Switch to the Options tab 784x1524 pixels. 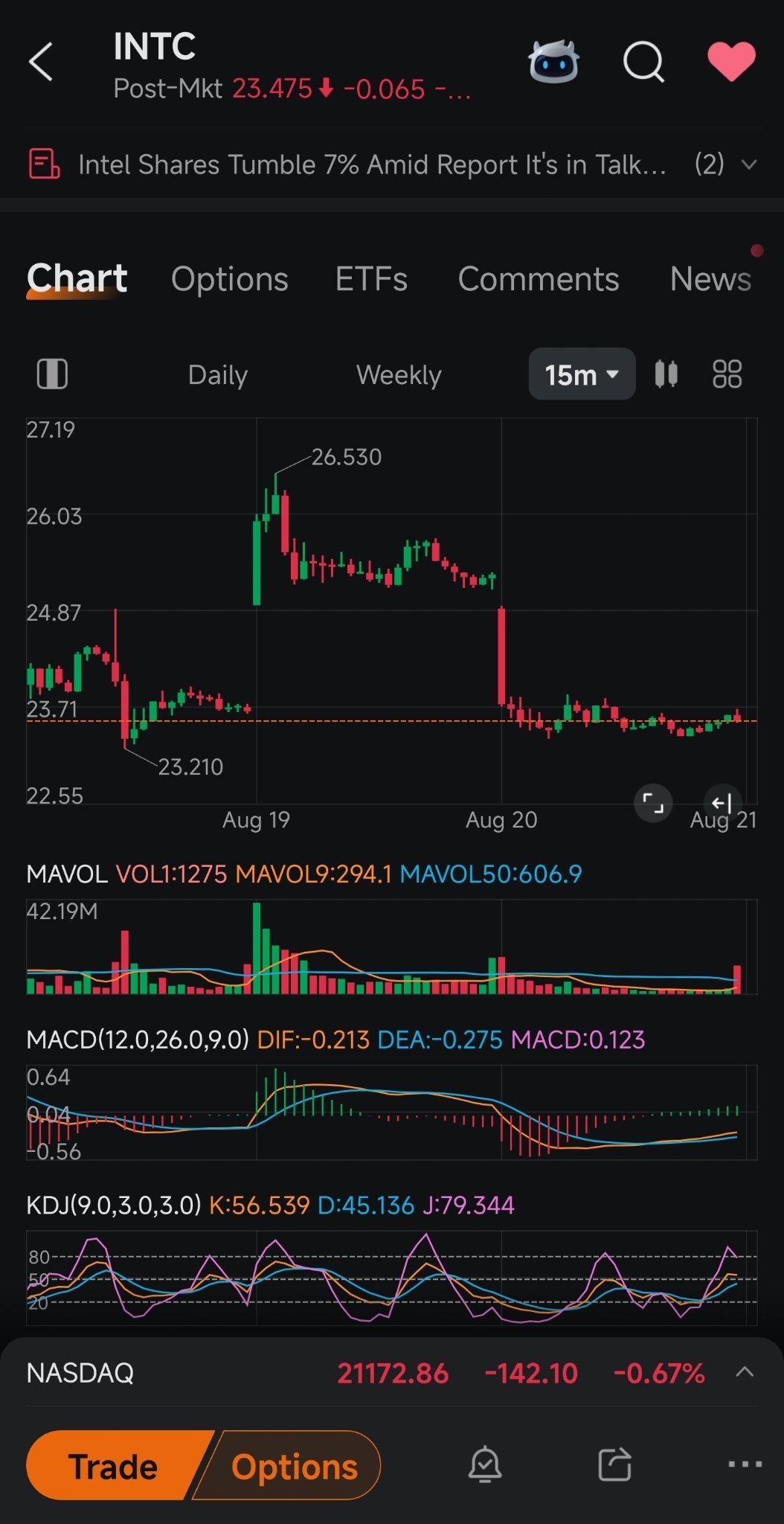point(229,279)
